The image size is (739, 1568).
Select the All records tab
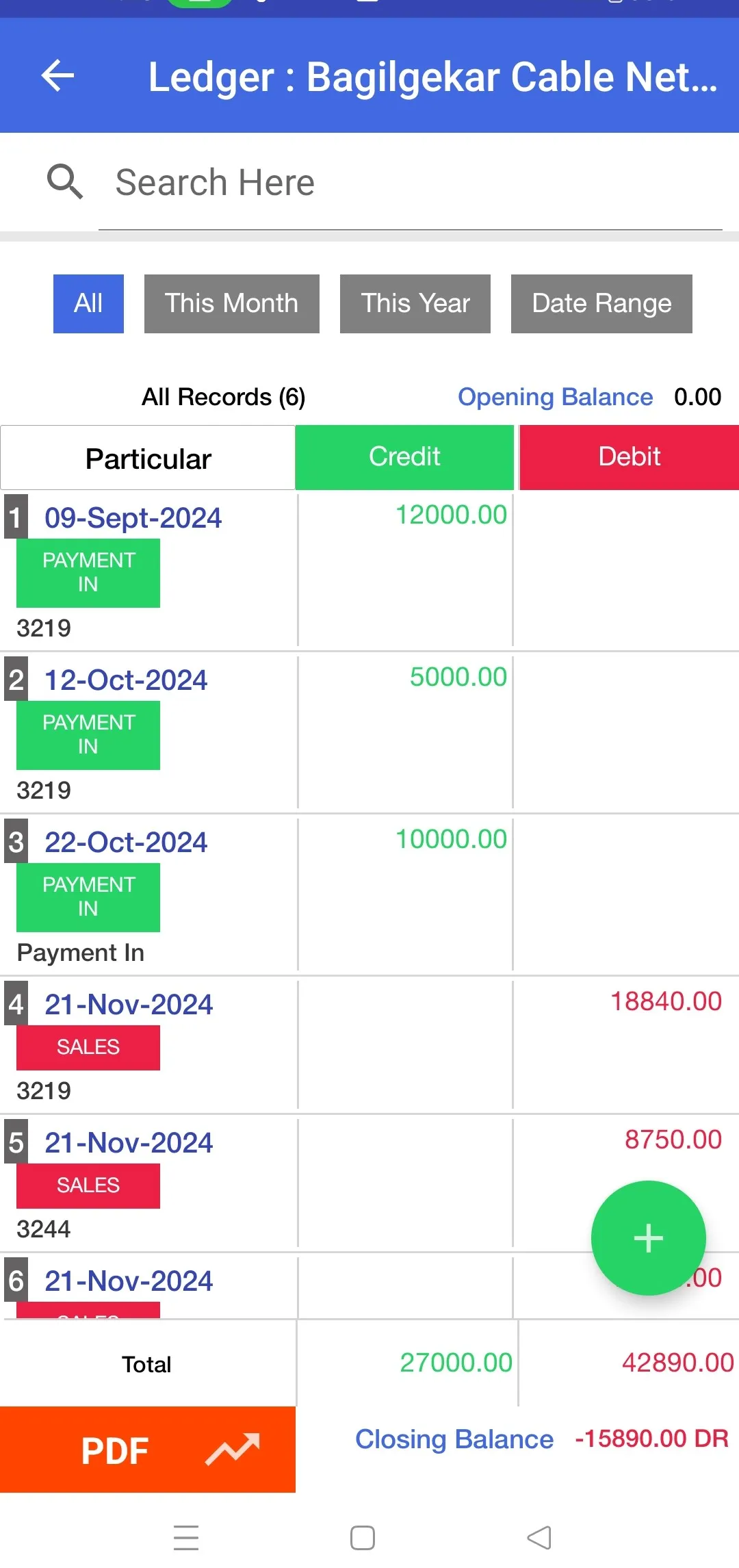tap(88, 303)
